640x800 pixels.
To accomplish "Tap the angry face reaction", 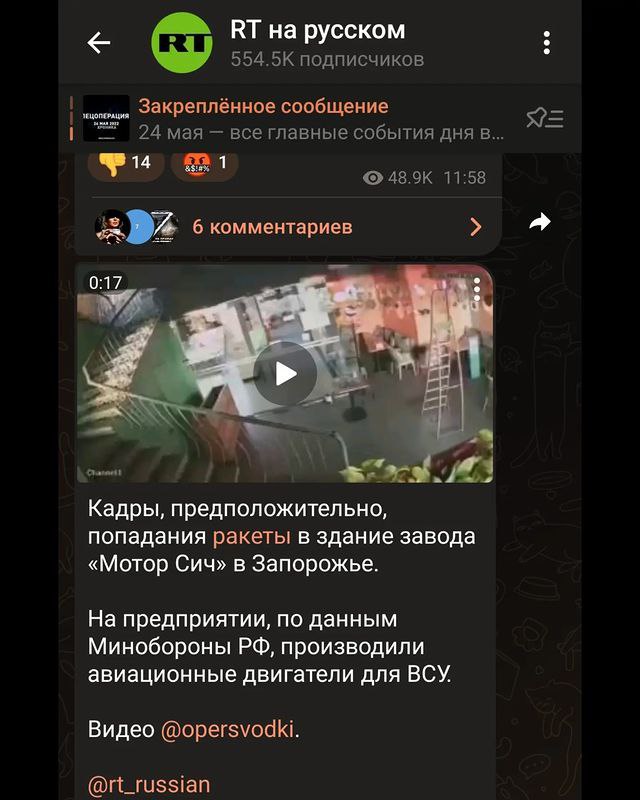I will click(204, 162).
